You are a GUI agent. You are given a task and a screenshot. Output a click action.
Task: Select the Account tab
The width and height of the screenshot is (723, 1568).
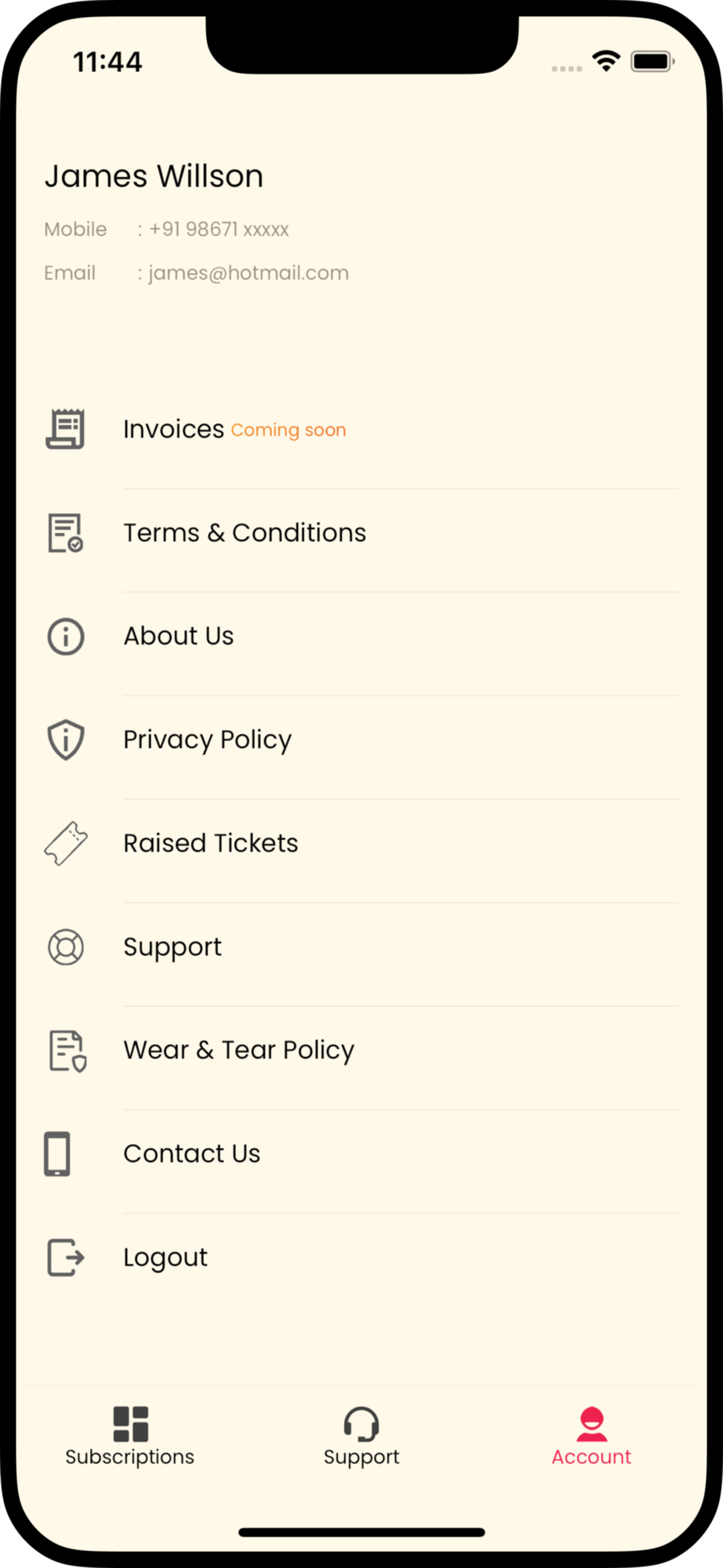tap(591, 1436)
